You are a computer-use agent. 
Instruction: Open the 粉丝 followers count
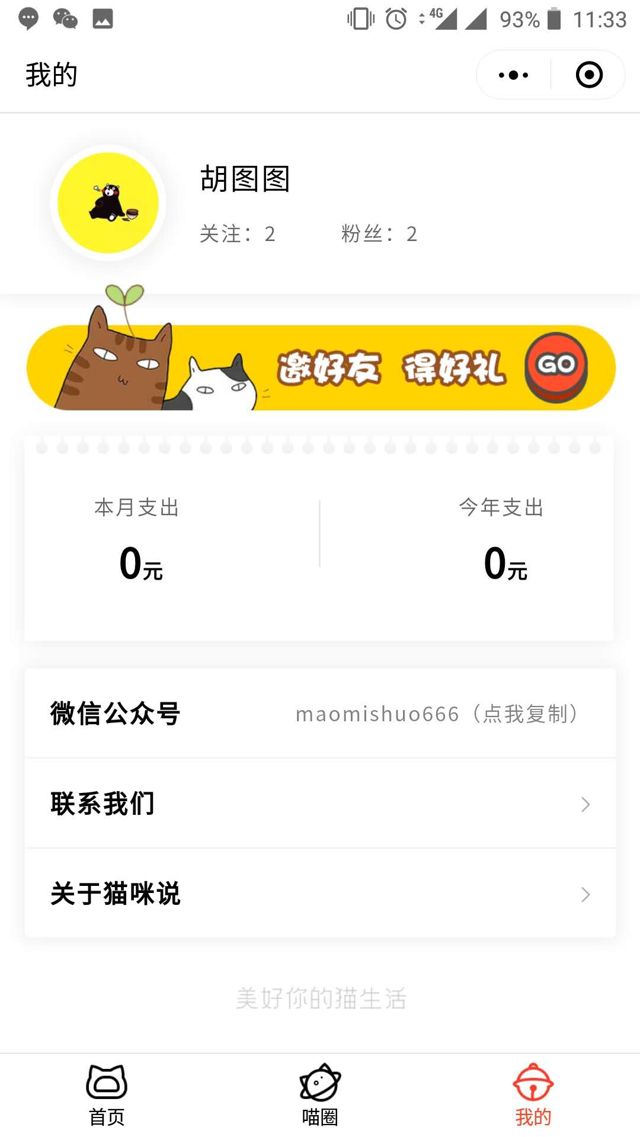pyautogui.click(x=379, y=234)
